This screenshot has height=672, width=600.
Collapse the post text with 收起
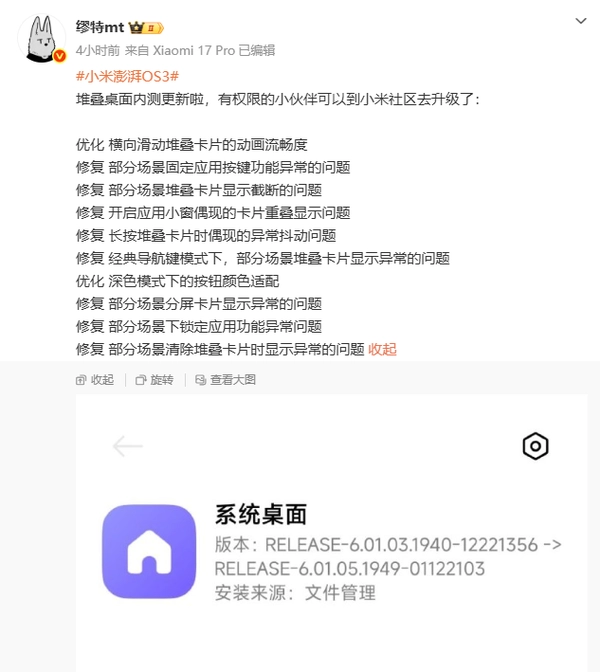[x=383, y=349]
